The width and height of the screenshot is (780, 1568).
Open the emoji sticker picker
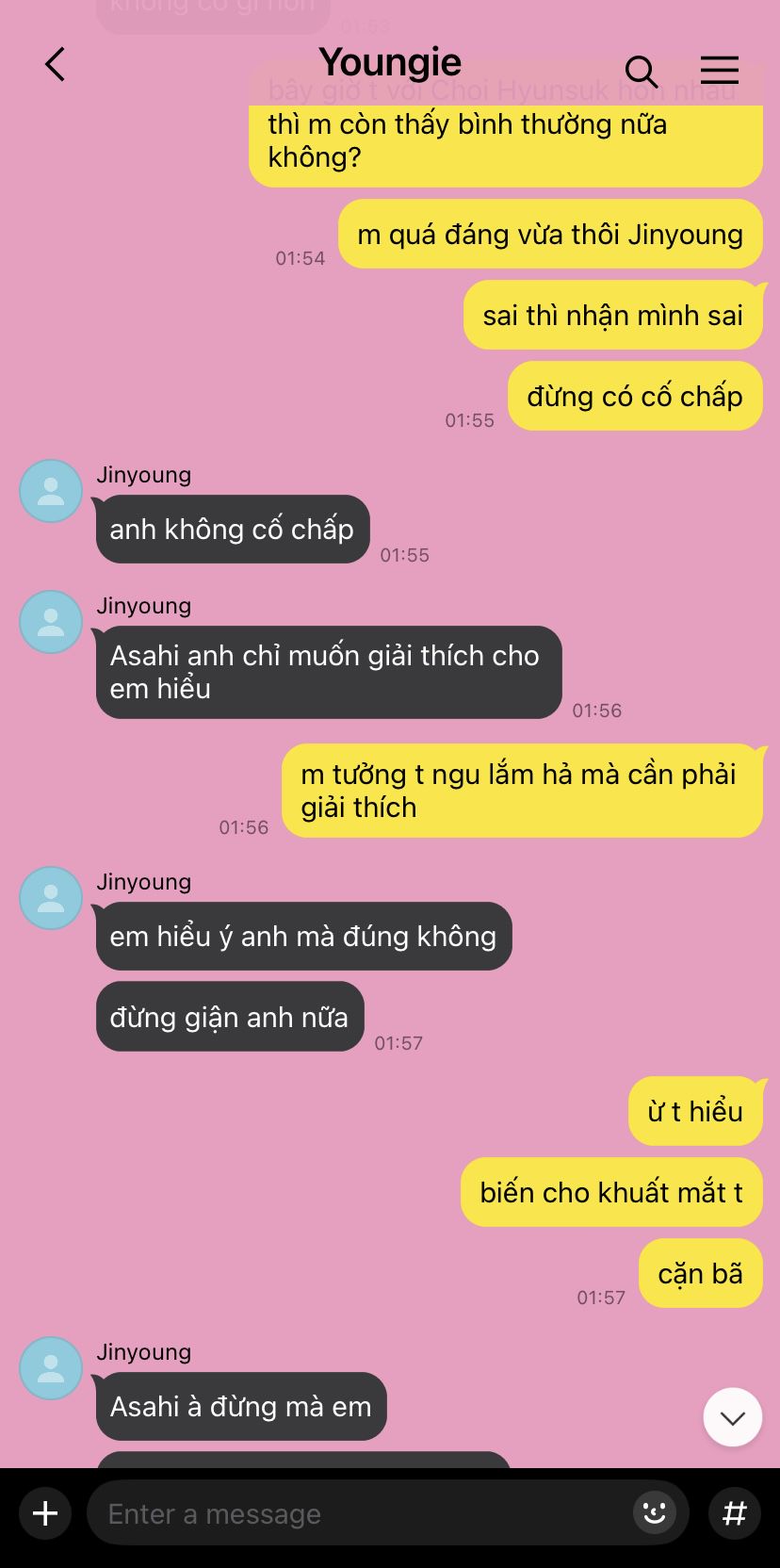click(x=655, y=1513)
